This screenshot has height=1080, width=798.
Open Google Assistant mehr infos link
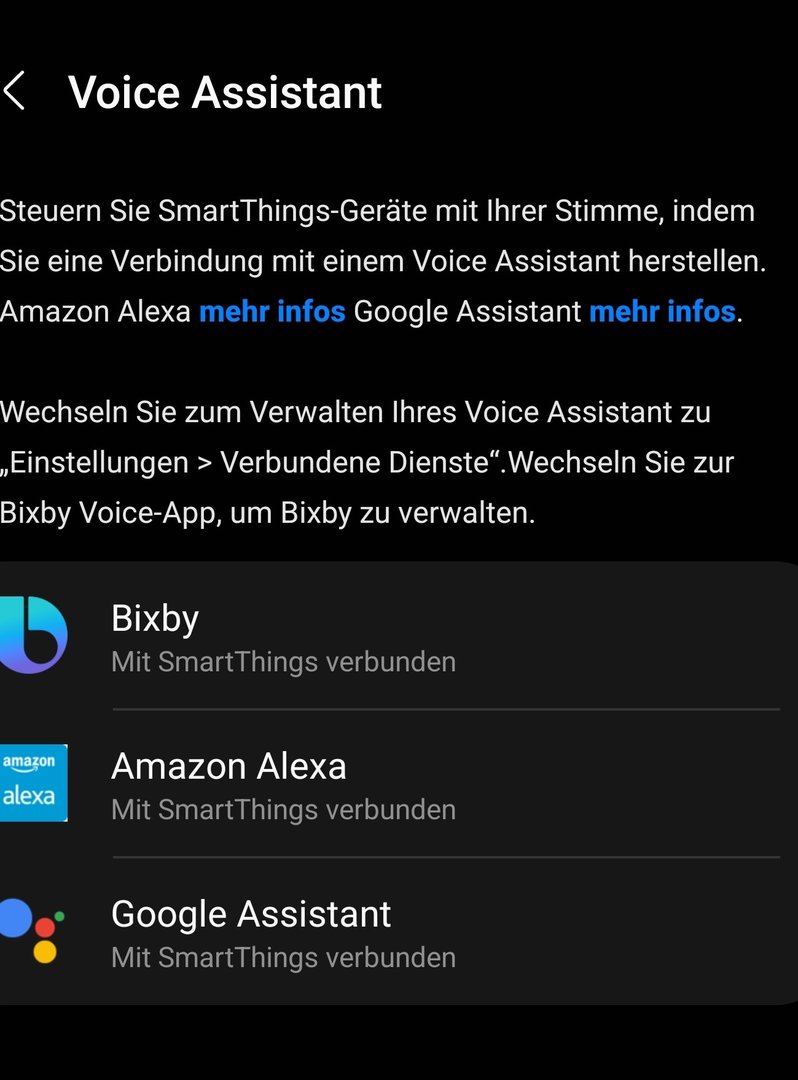662,311
